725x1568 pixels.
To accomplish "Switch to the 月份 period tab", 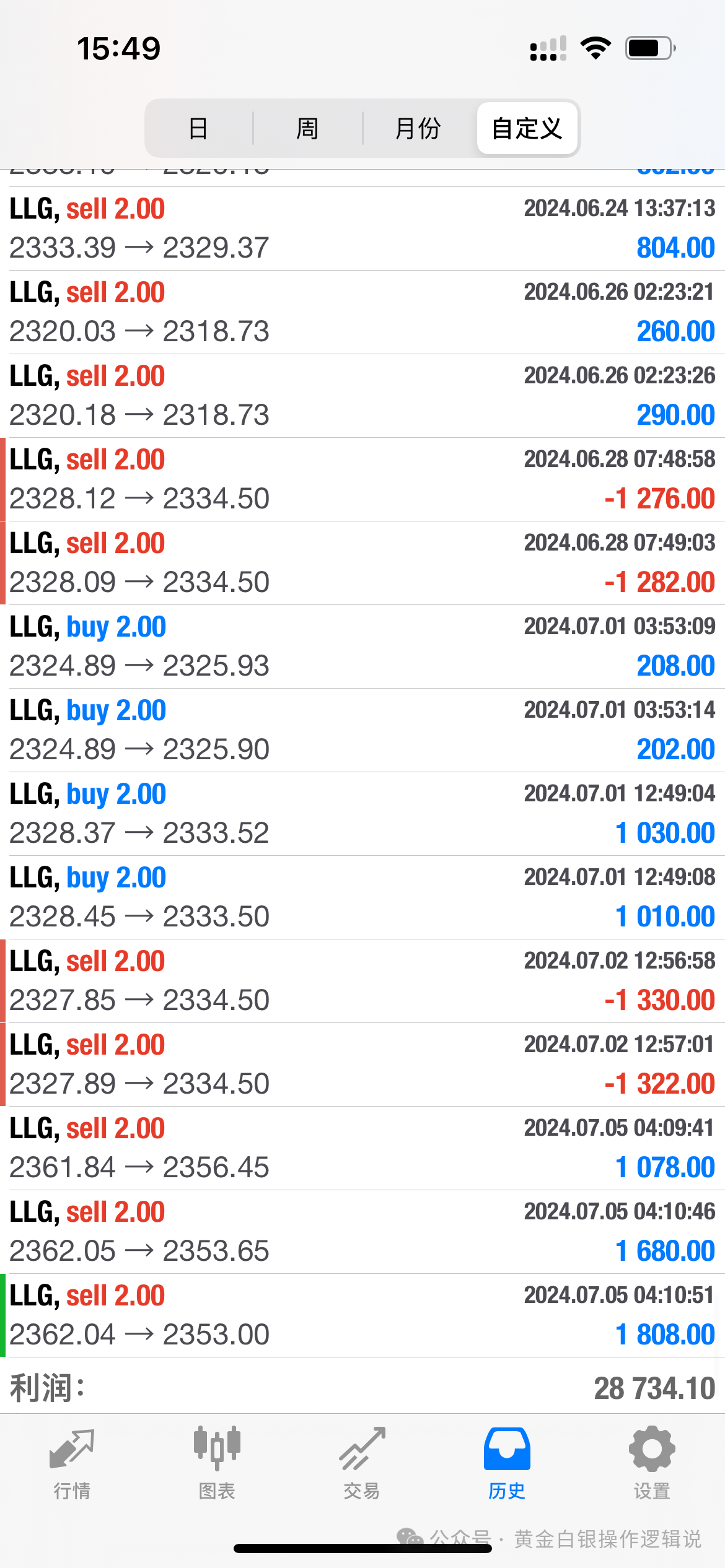I will tap(418, 128).
